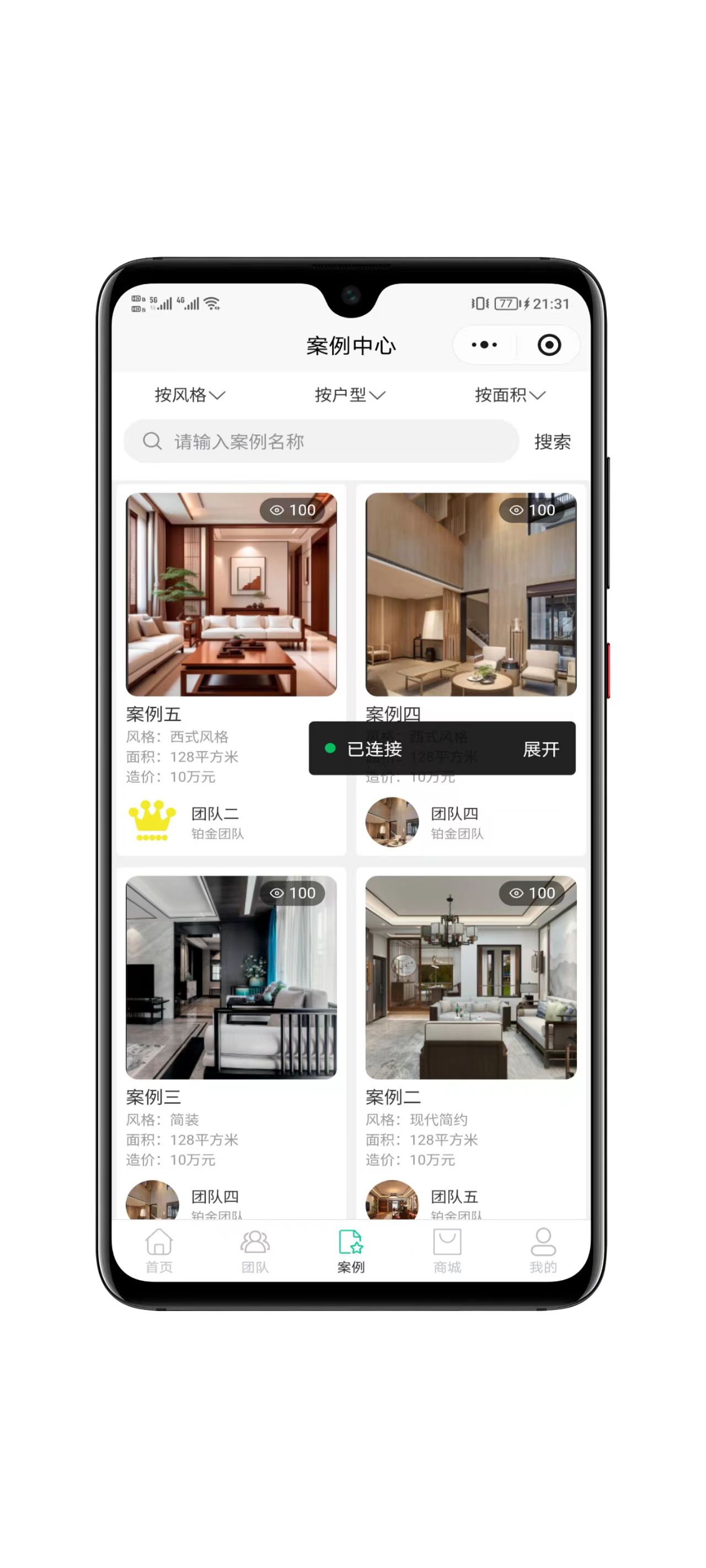This screenshot has width=706, height=1568.
Task: Expand the 按风格 style filter
Action: [x=189, y=395]
